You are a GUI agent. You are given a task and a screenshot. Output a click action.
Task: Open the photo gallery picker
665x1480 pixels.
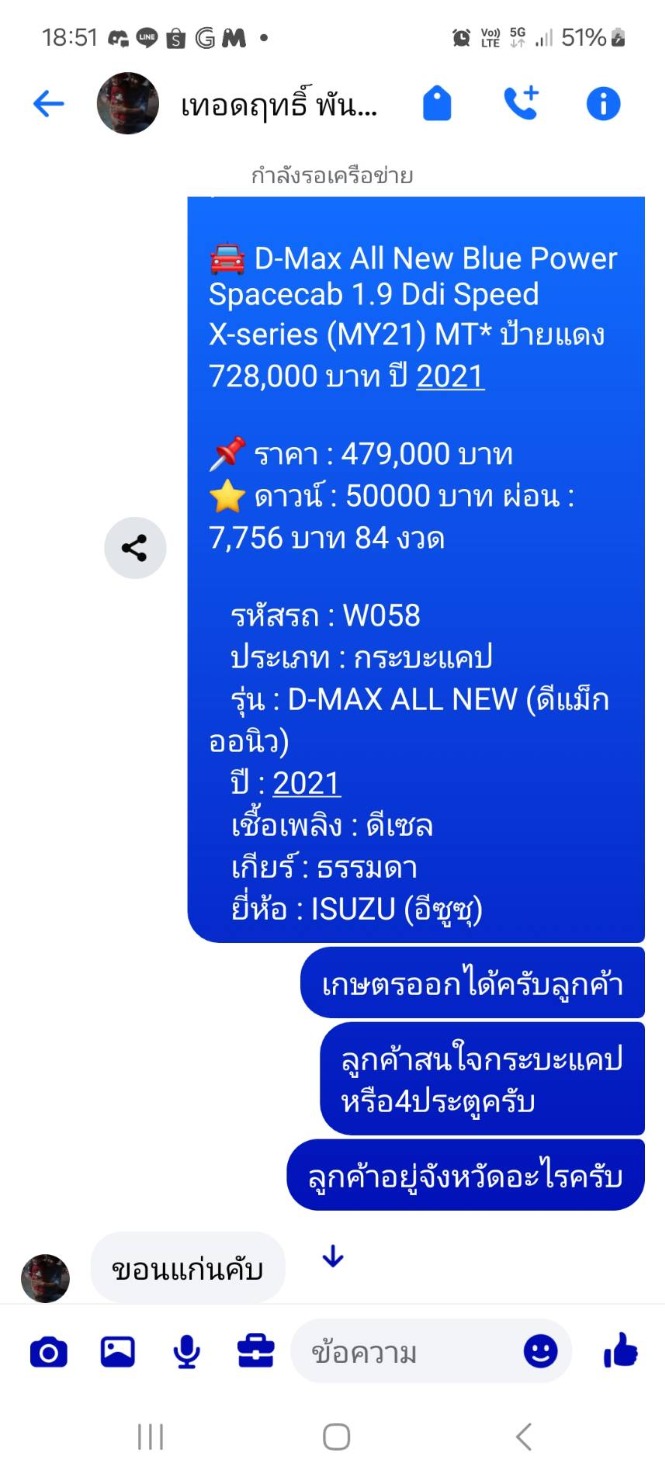point(118,1353)
